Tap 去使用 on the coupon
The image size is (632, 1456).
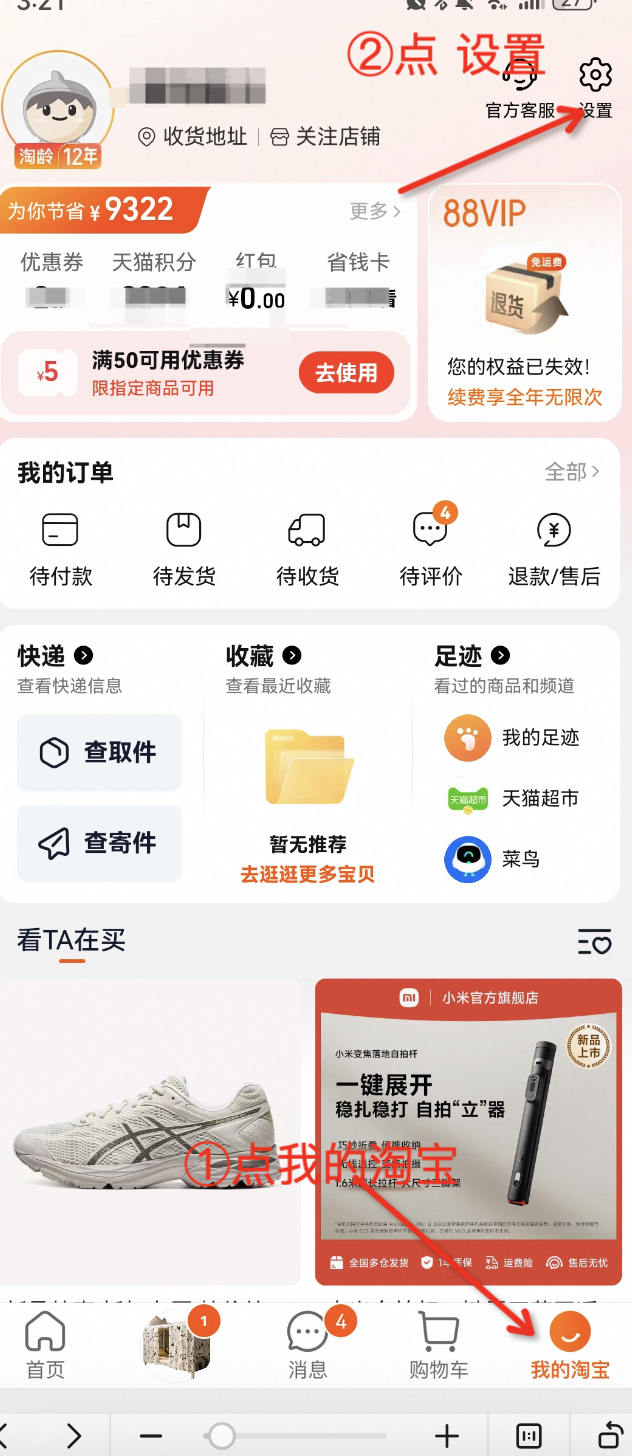pos(346,374)
